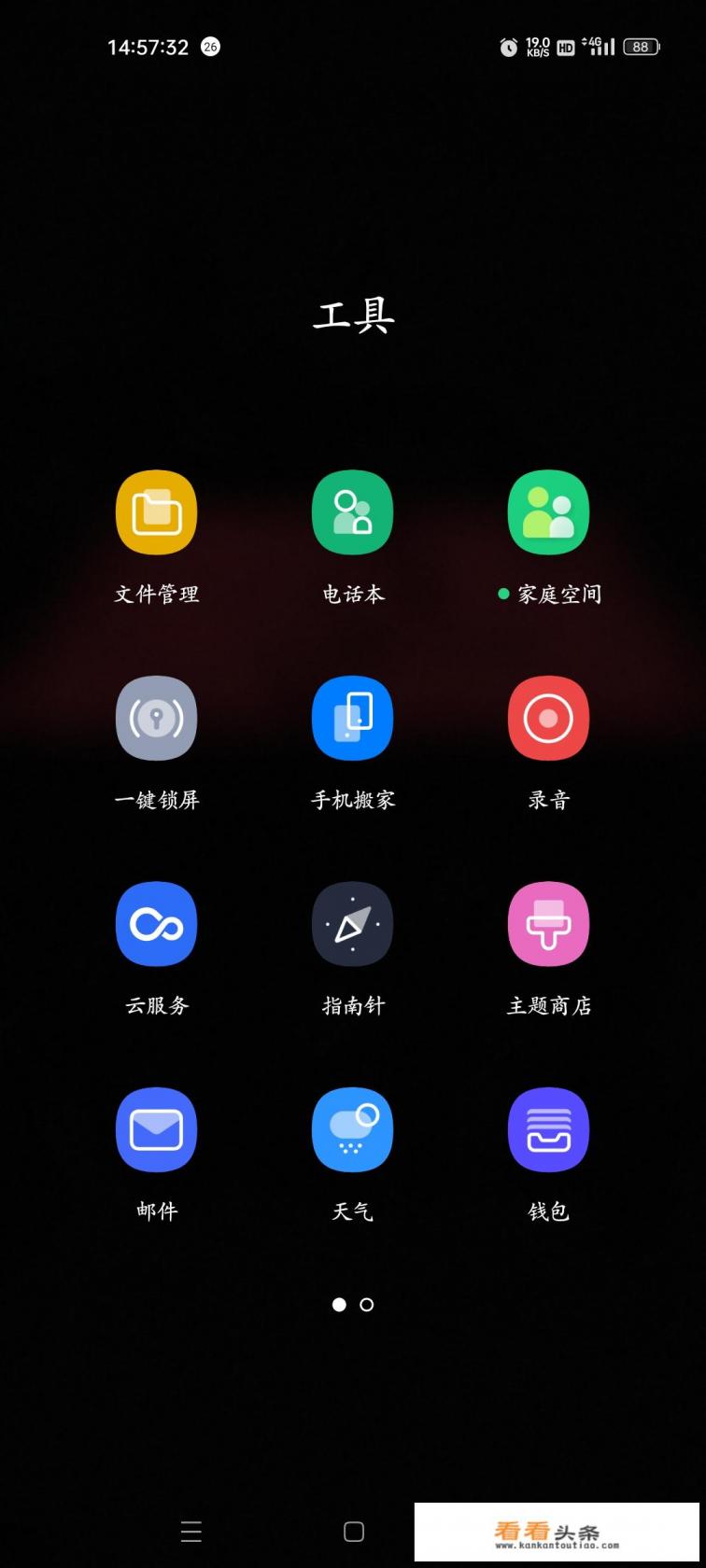
Task: Select the second page indicator dot
Action: (x=364, y=1305)
